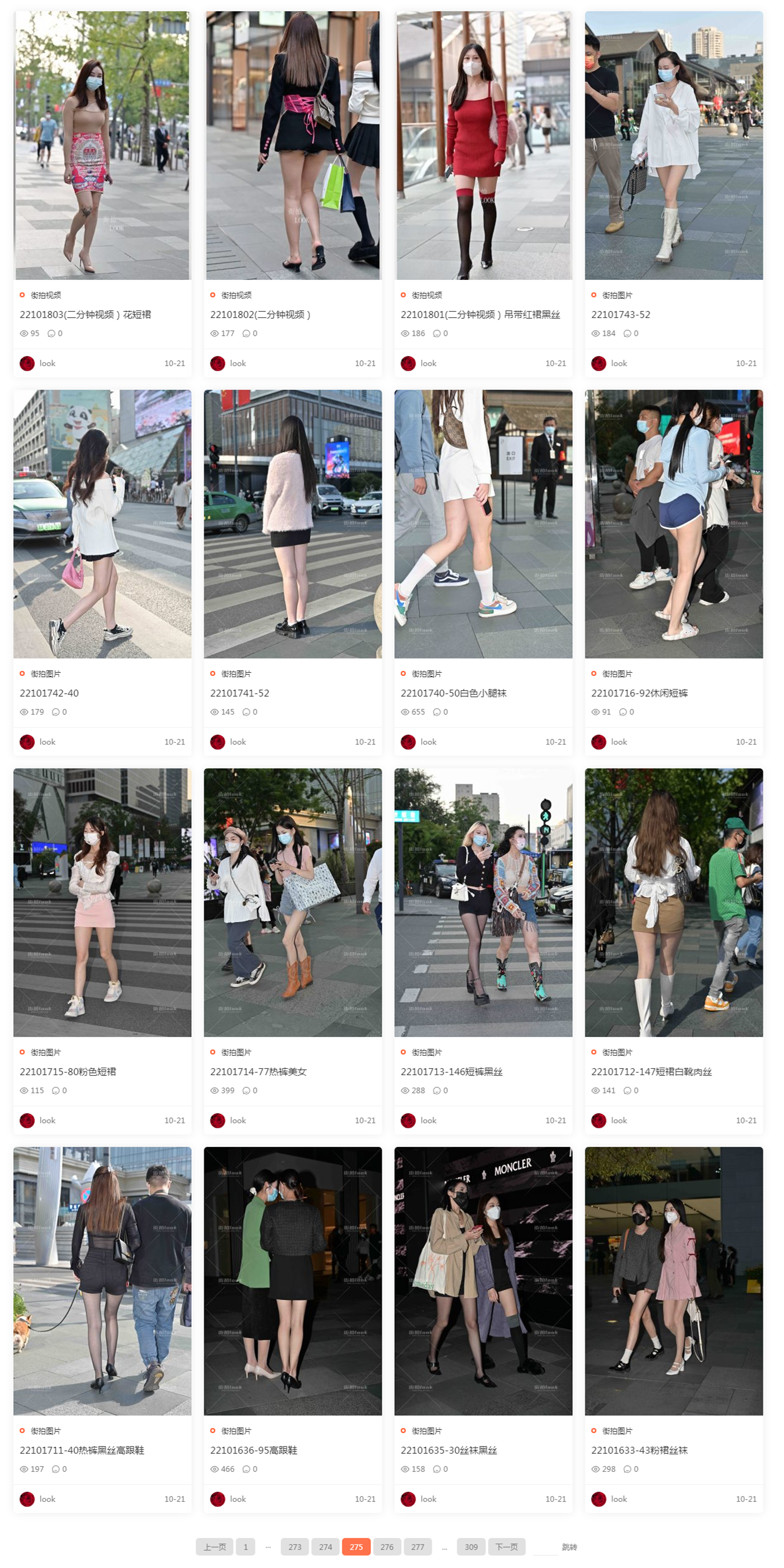The height and width of the screenshot is (1568, 784).
Task: Tap the 街拍图片 category tag on post 22101742-40
Action: click(46, 673)
